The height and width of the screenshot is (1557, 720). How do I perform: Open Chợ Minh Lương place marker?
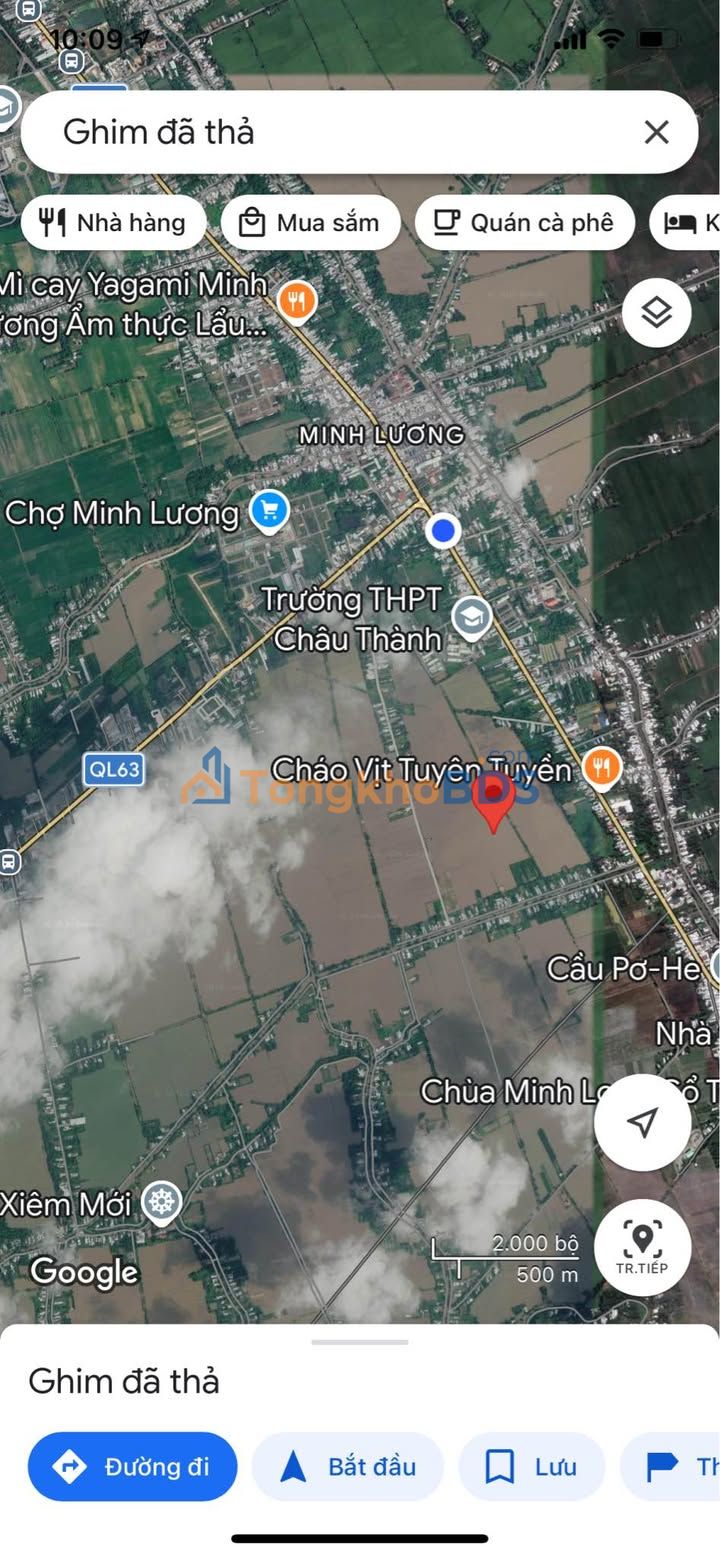click(268, 511)
